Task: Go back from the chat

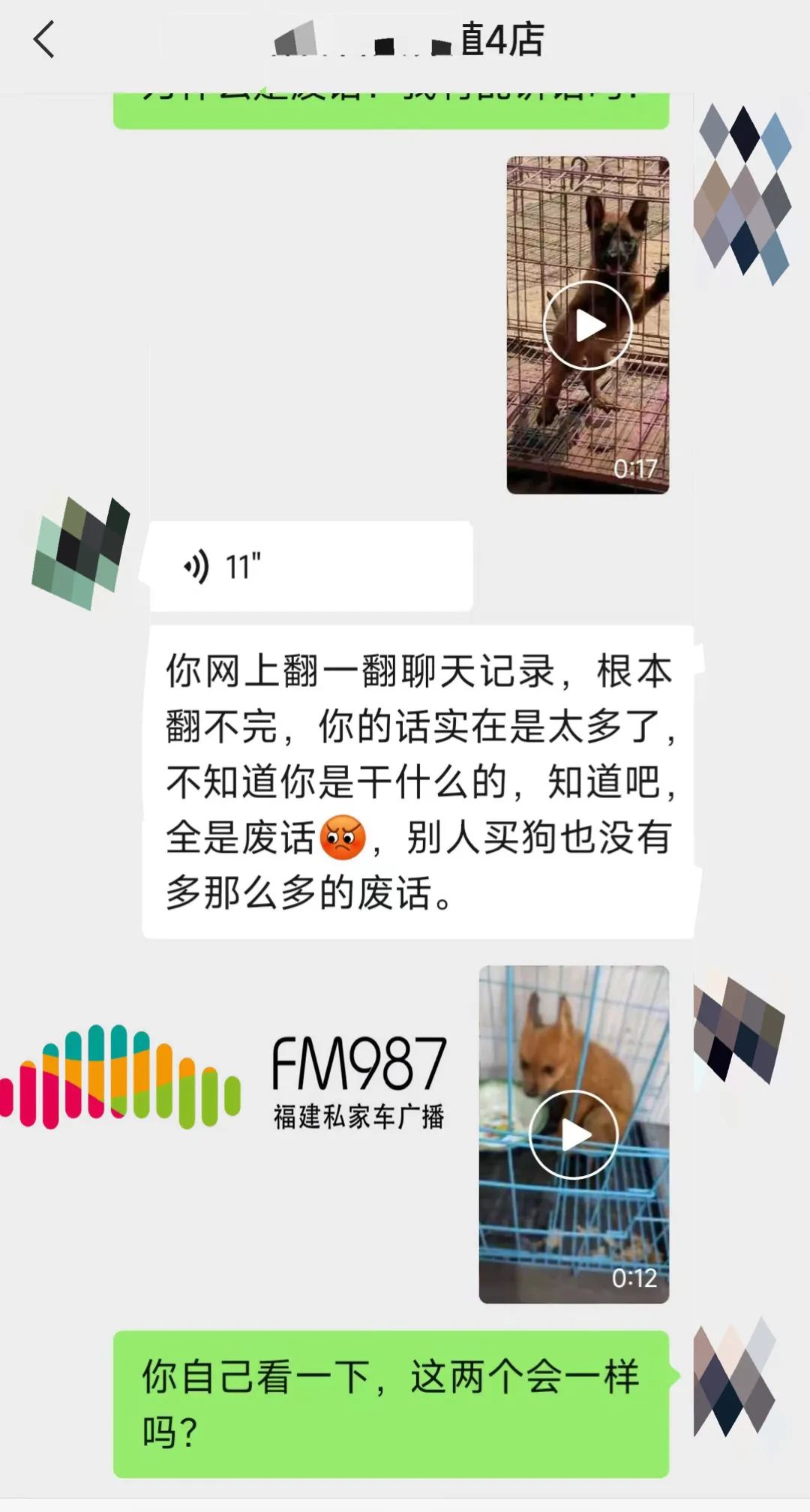Action: pos(44,40)
